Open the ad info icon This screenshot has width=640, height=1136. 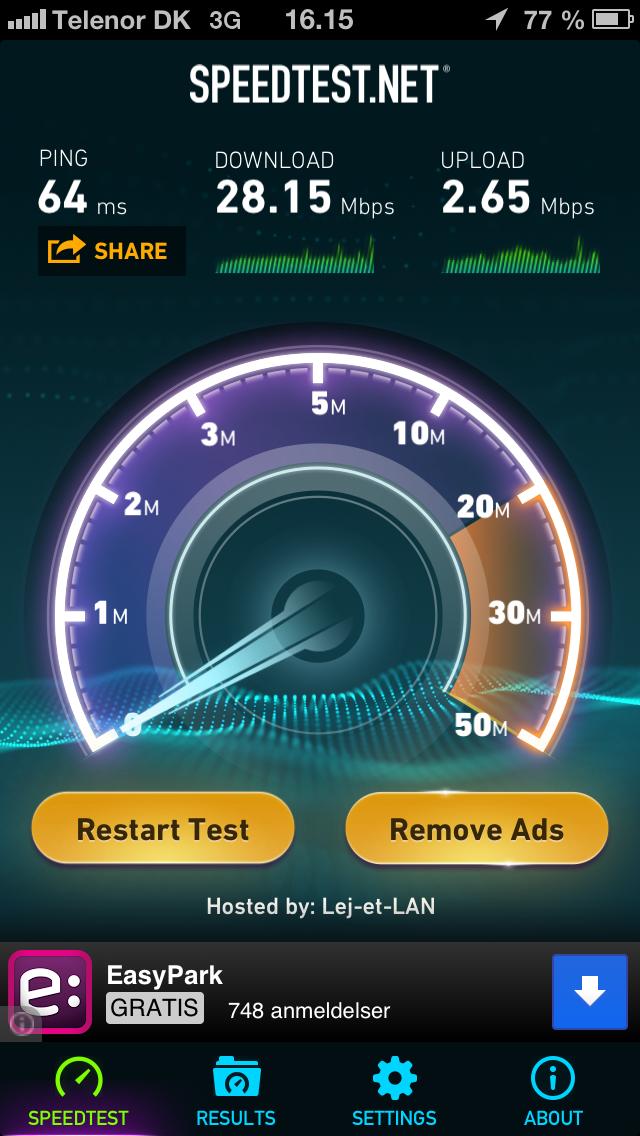coord(21,1024)
